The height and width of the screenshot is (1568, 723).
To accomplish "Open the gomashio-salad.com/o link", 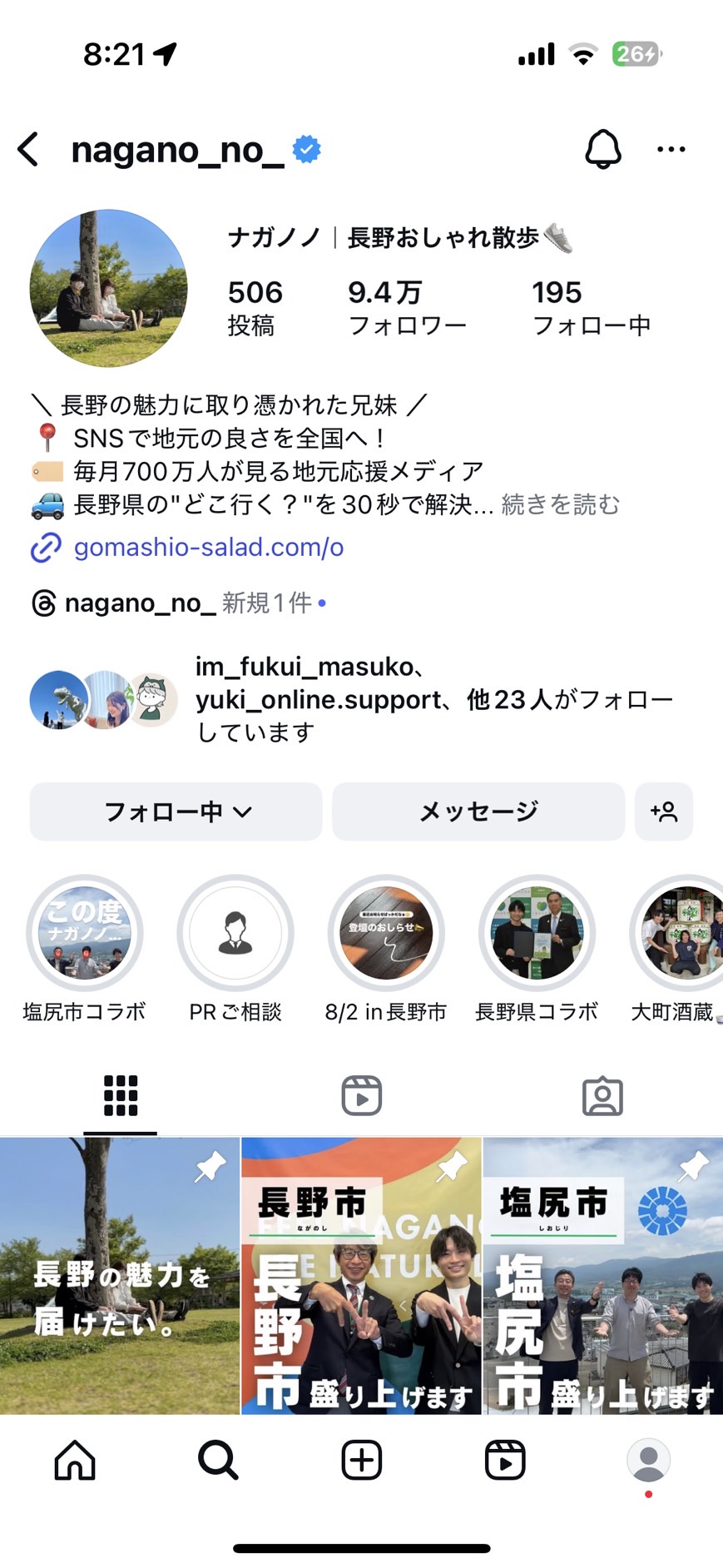I will click(208, 547).
